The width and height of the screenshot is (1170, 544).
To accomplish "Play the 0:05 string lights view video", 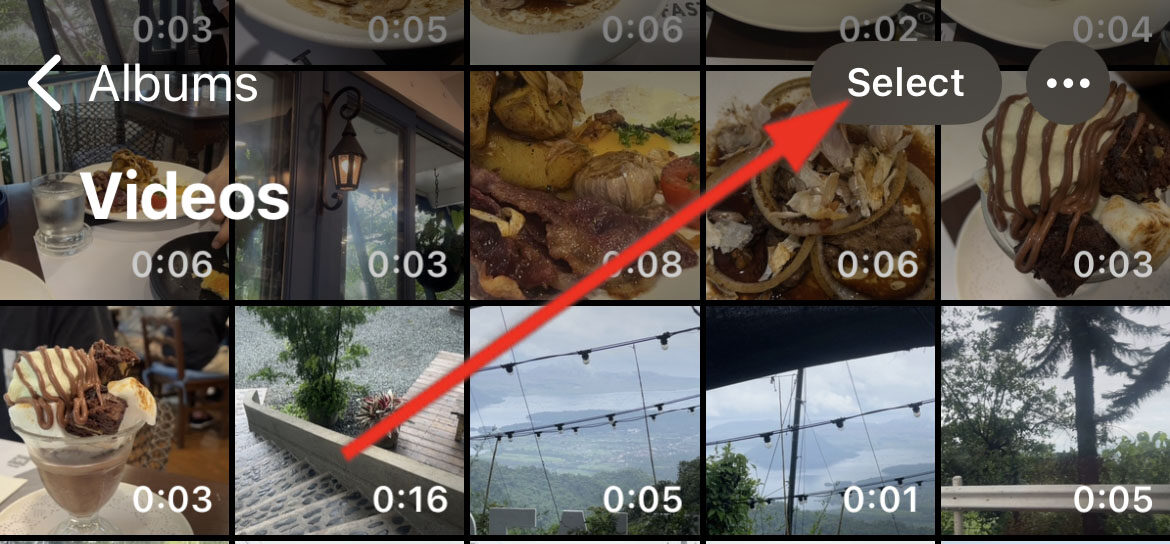I will click(585, 421).
